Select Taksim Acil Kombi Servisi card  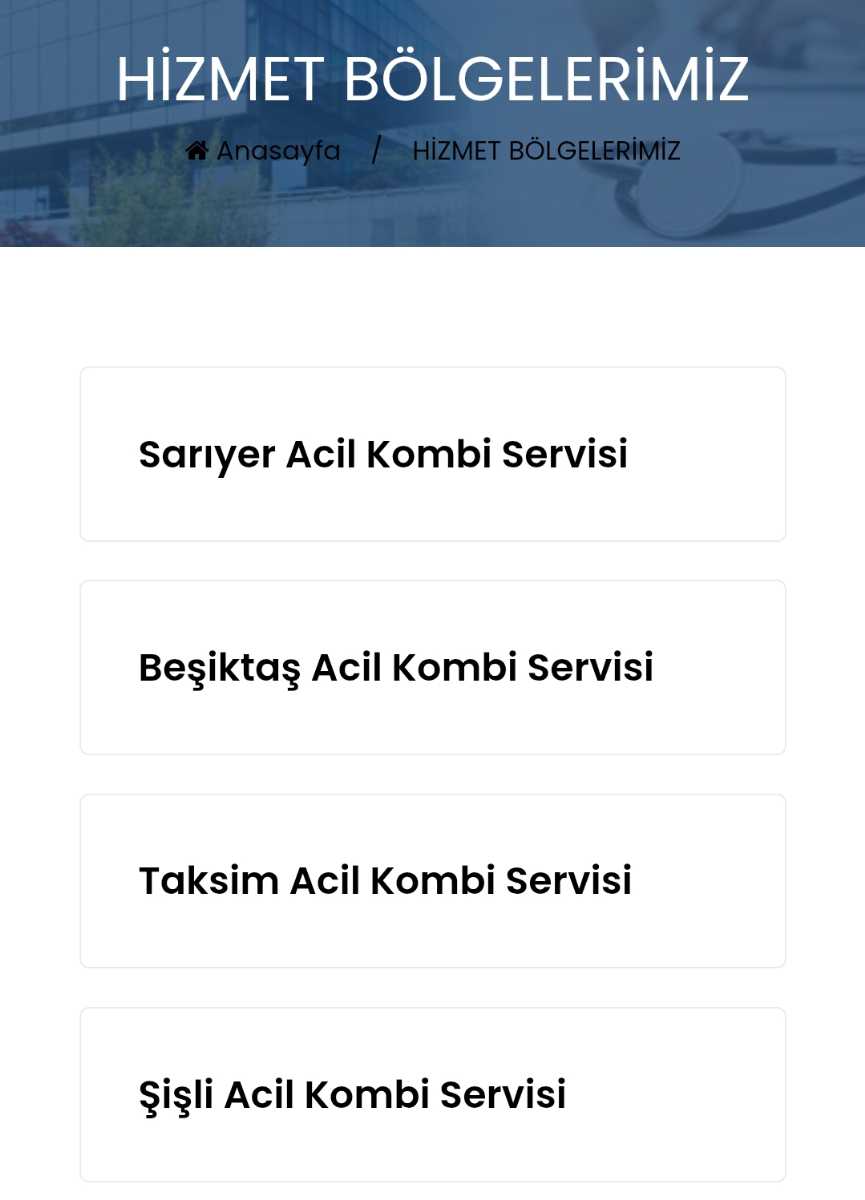tap(433, 881)
